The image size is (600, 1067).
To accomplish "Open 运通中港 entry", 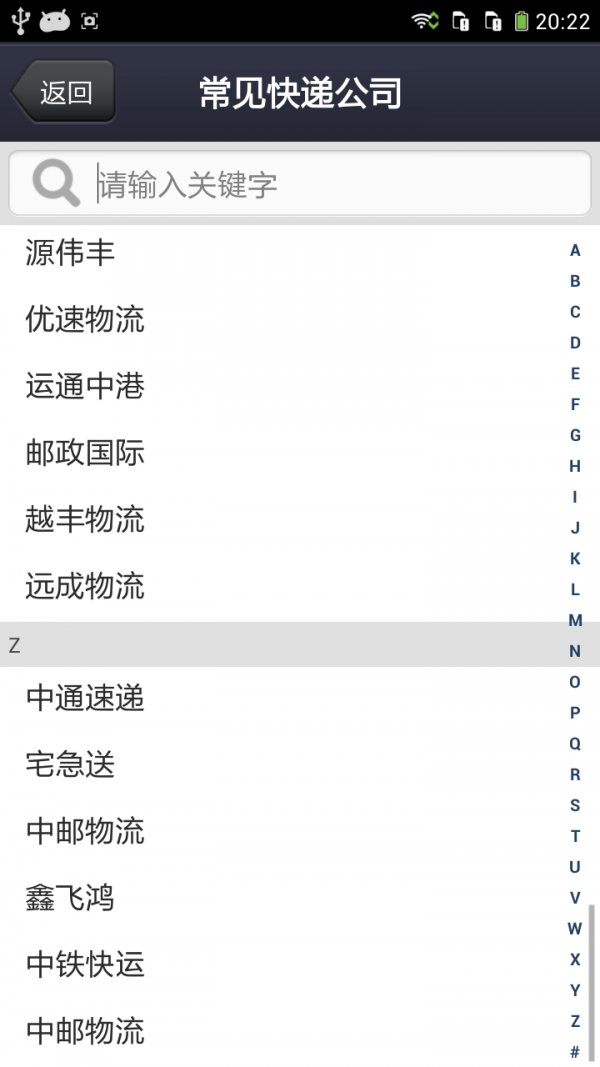I will pyautogui.click(x=85, y=386).
